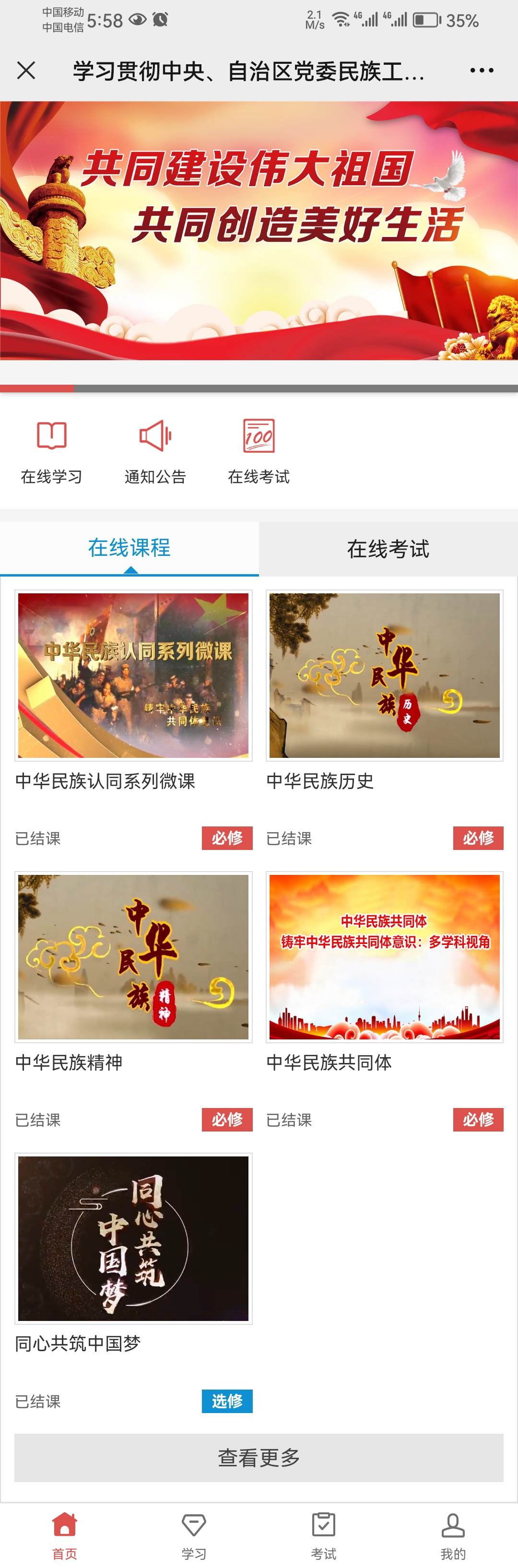Open 在线考试 shortcut with 100 icon
The height and width of the screenshot is (1568, 518).
259,450
